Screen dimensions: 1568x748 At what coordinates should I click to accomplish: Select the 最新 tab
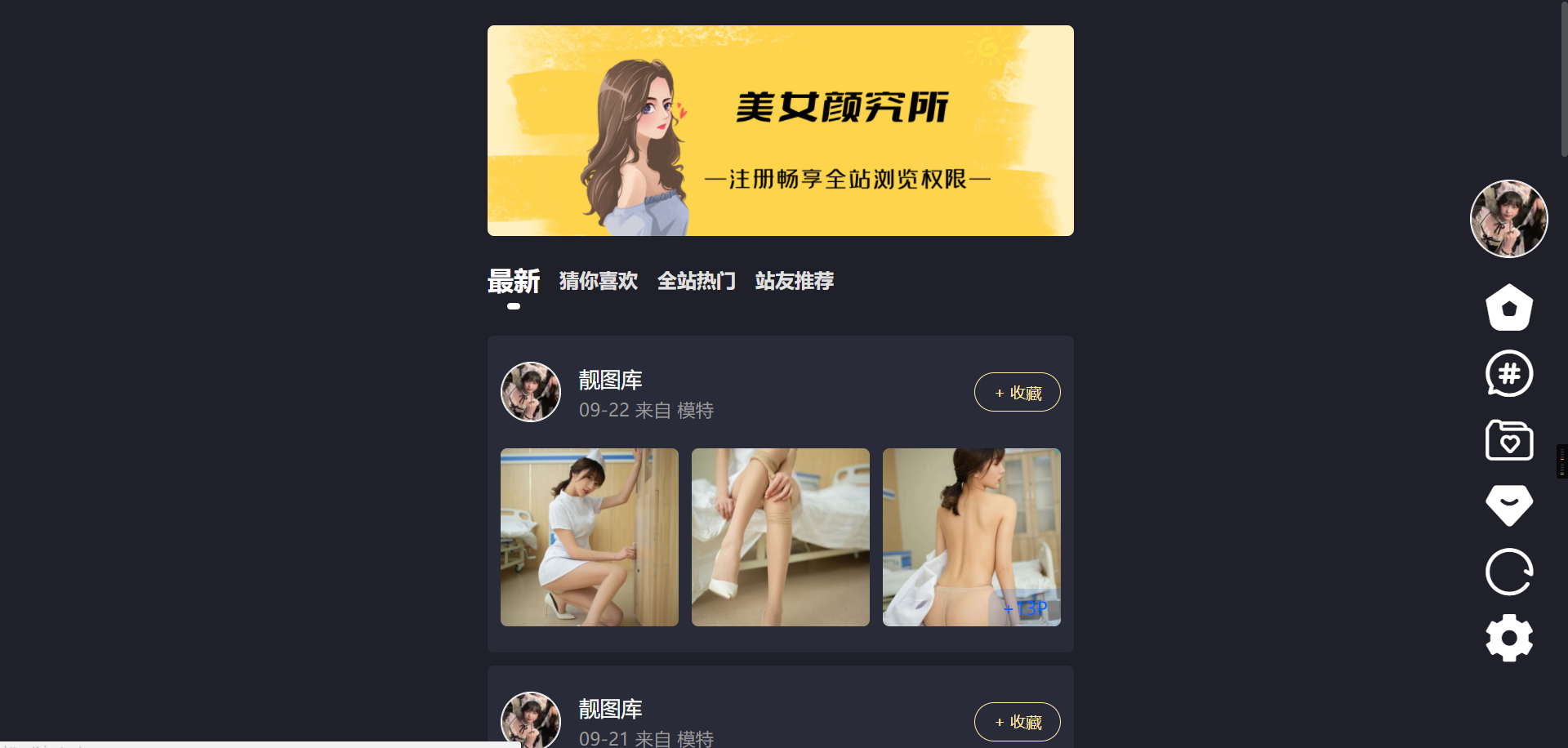tap(513, 281)
